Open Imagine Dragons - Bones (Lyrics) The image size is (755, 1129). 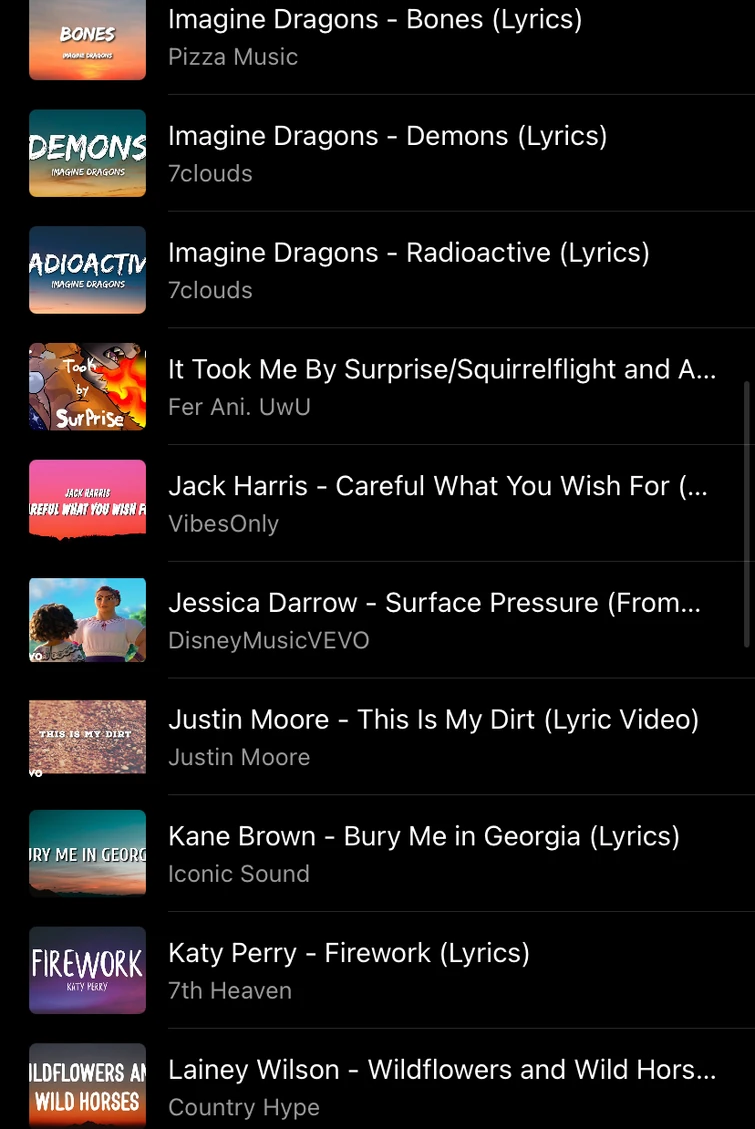click(376, 19)
